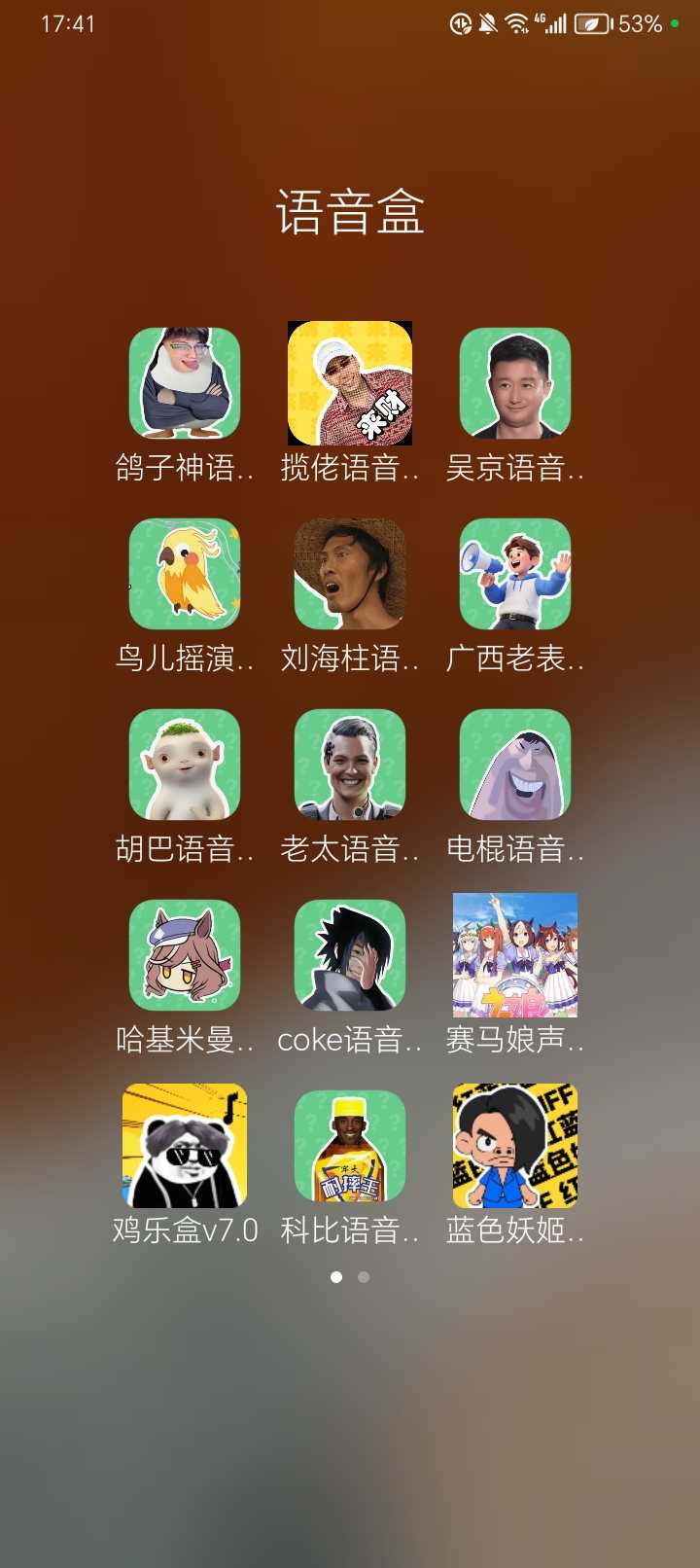Open the 吴京语音 app
The image size is (700, 1568).
515,383
